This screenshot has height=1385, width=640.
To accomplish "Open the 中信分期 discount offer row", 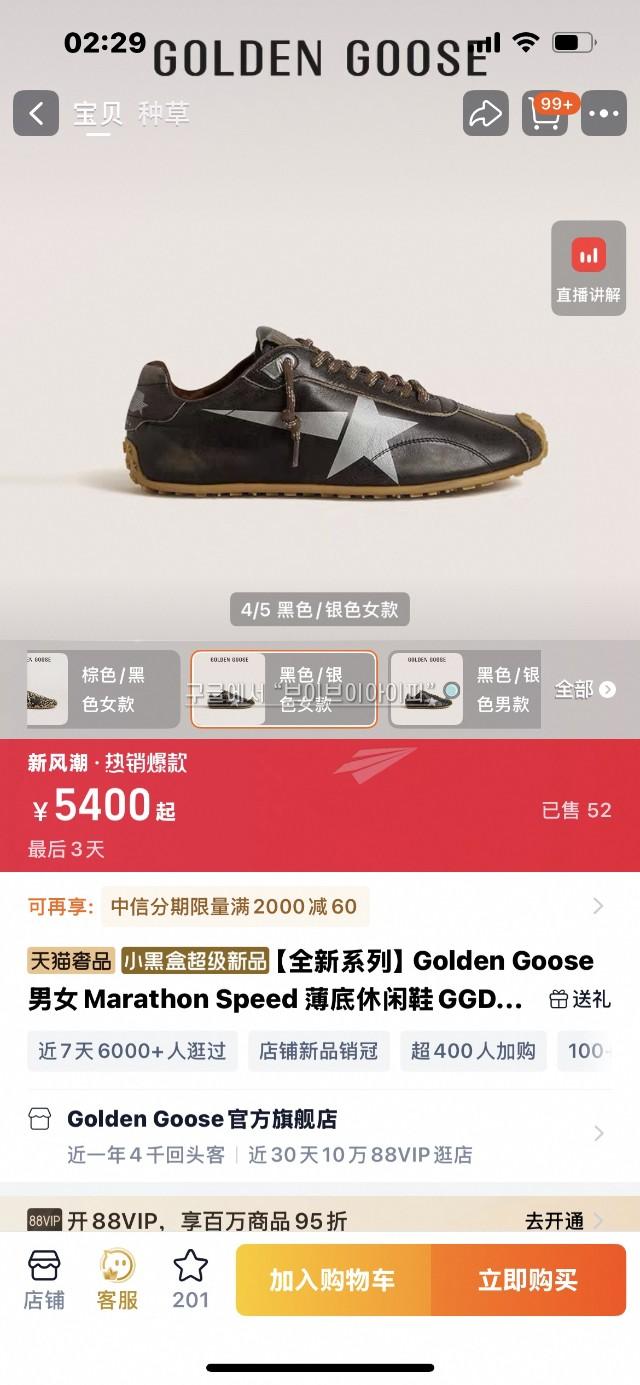I will click(320, 906).
